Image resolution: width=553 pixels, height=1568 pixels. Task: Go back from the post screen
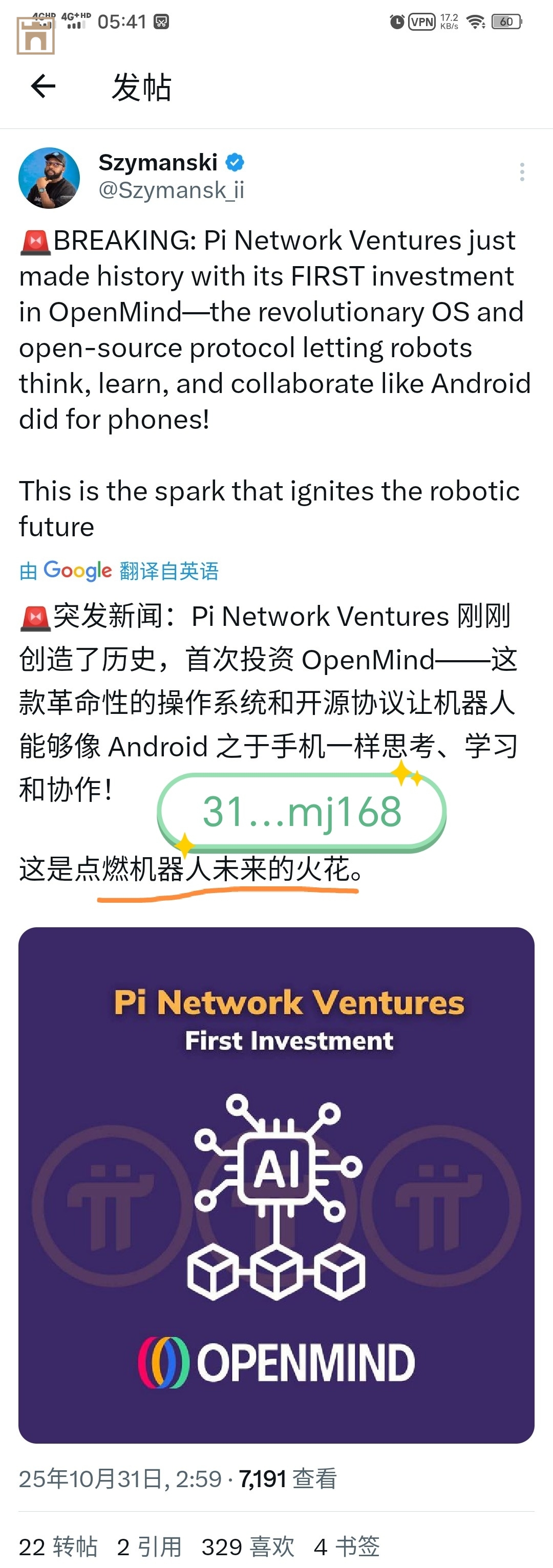43,86
